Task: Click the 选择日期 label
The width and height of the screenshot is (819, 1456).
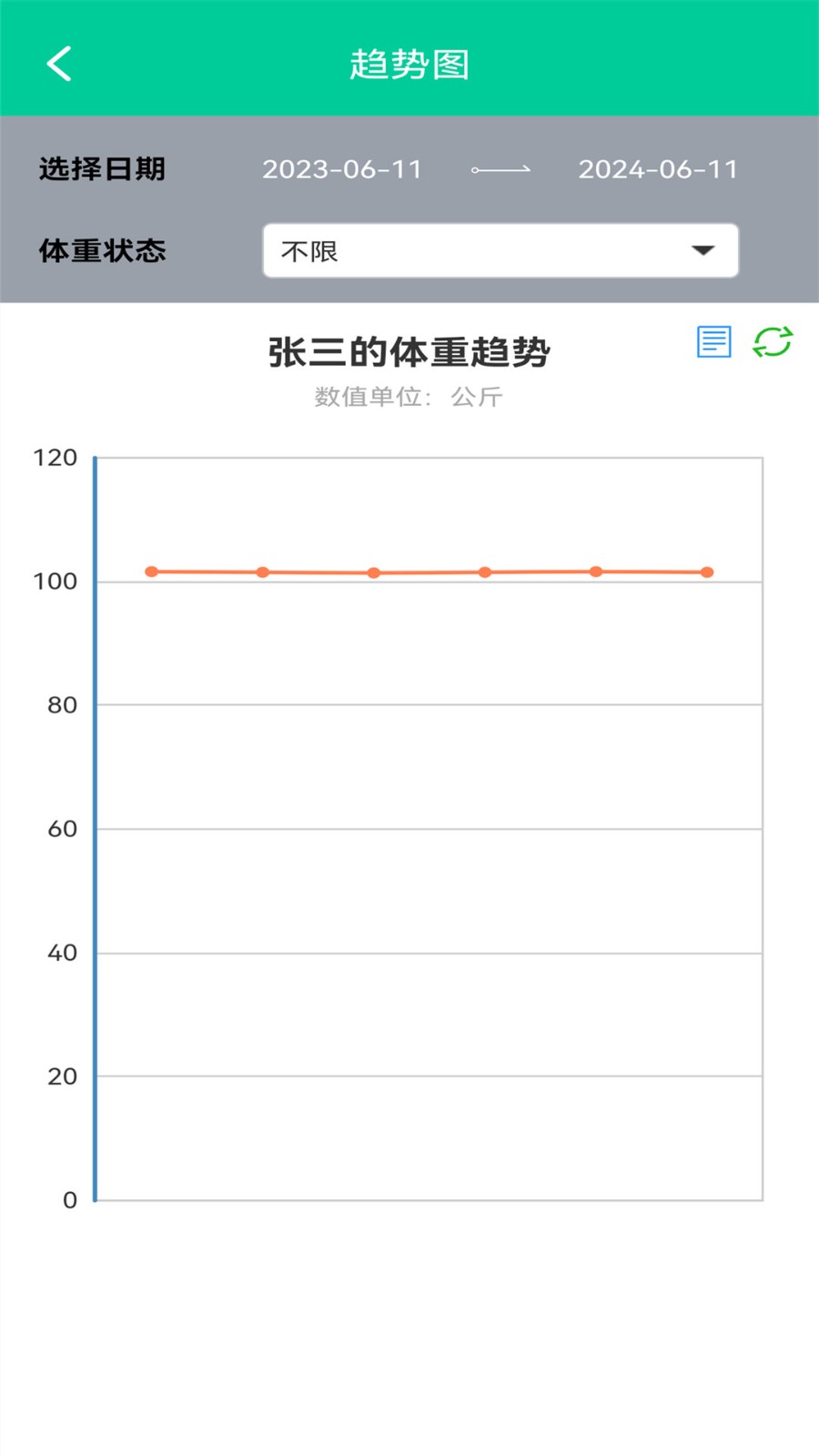Action: coord(101,169)
